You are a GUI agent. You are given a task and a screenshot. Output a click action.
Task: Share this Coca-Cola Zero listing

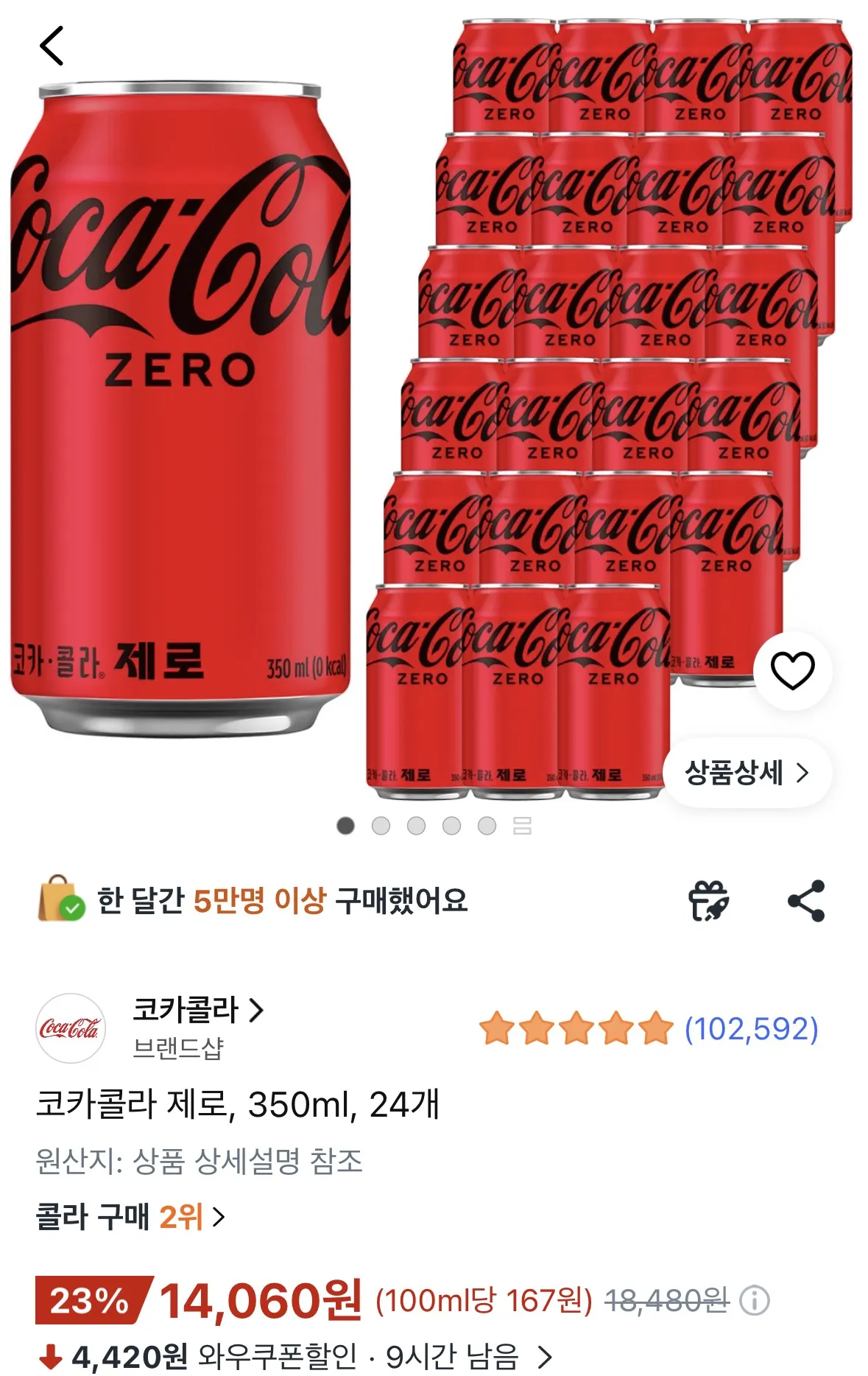(806, 901)
